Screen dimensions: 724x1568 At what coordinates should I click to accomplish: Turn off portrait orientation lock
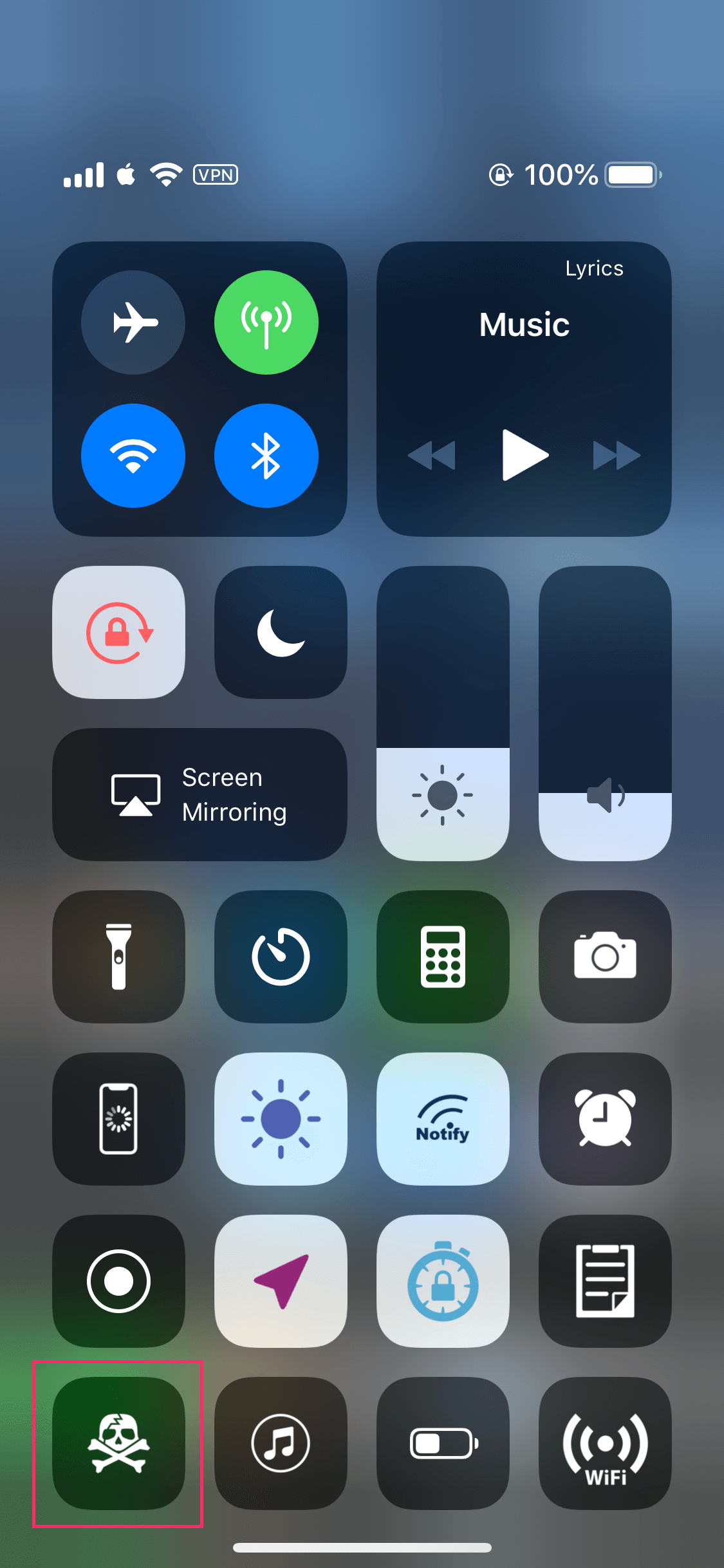pyautogui.click(x=119, y=633)
